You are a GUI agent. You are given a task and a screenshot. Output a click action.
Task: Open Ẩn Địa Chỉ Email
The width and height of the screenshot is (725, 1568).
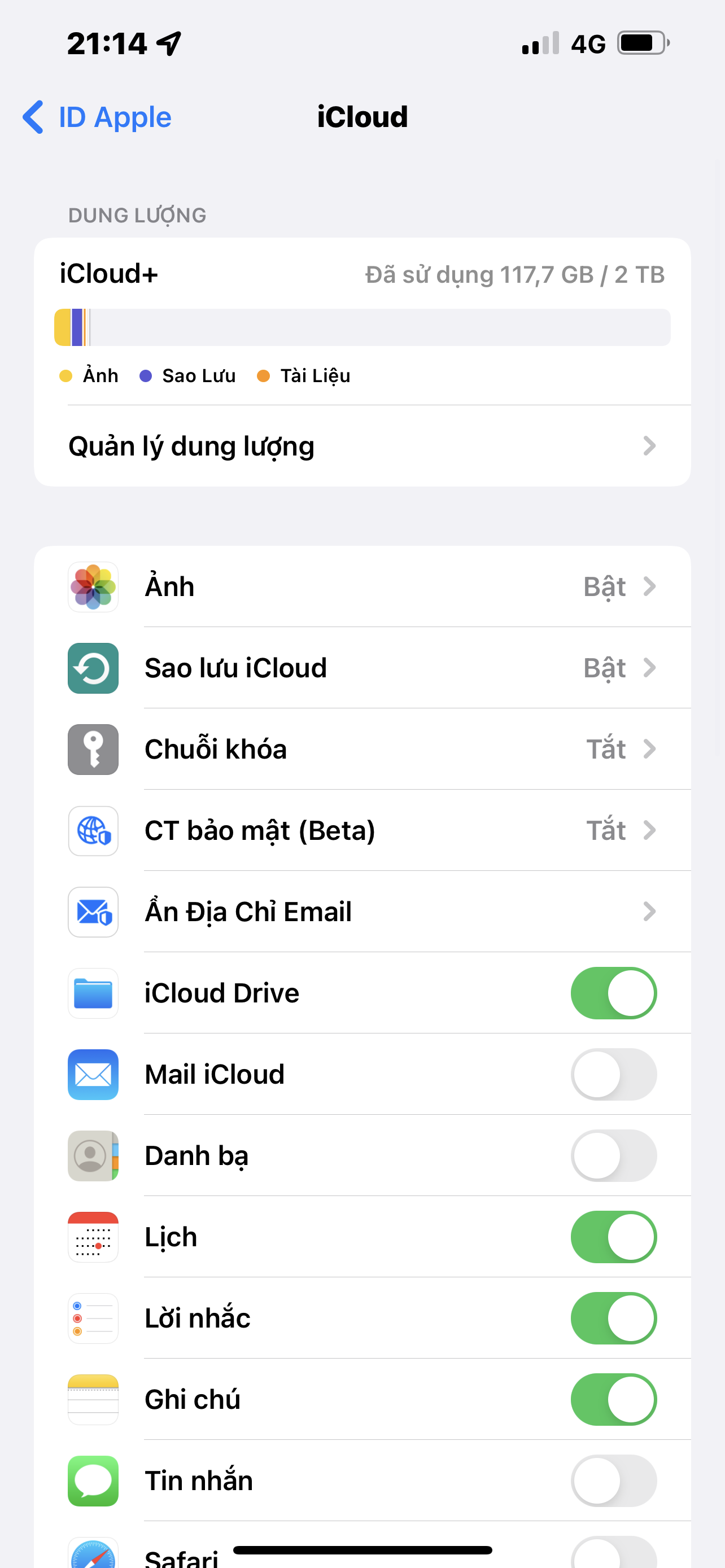(x=361, y=912)
